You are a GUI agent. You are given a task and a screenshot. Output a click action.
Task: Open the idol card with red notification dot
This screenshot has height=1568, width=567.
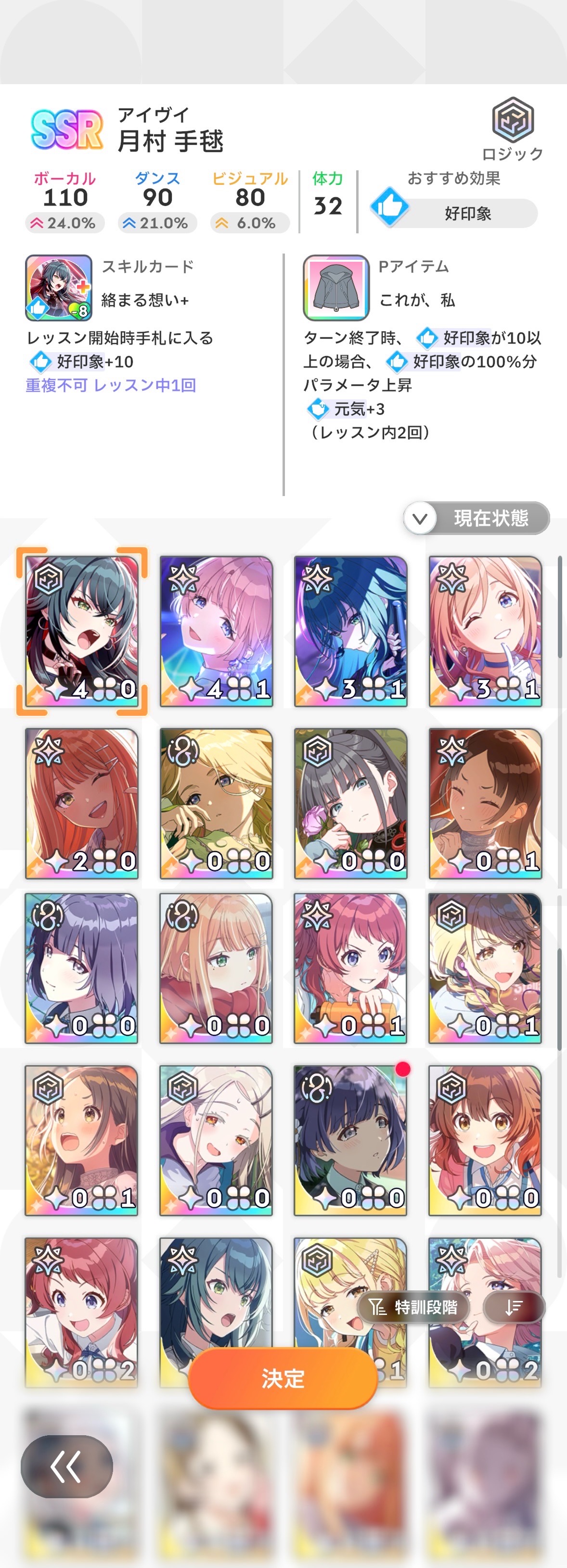[x=351, y=1140]
